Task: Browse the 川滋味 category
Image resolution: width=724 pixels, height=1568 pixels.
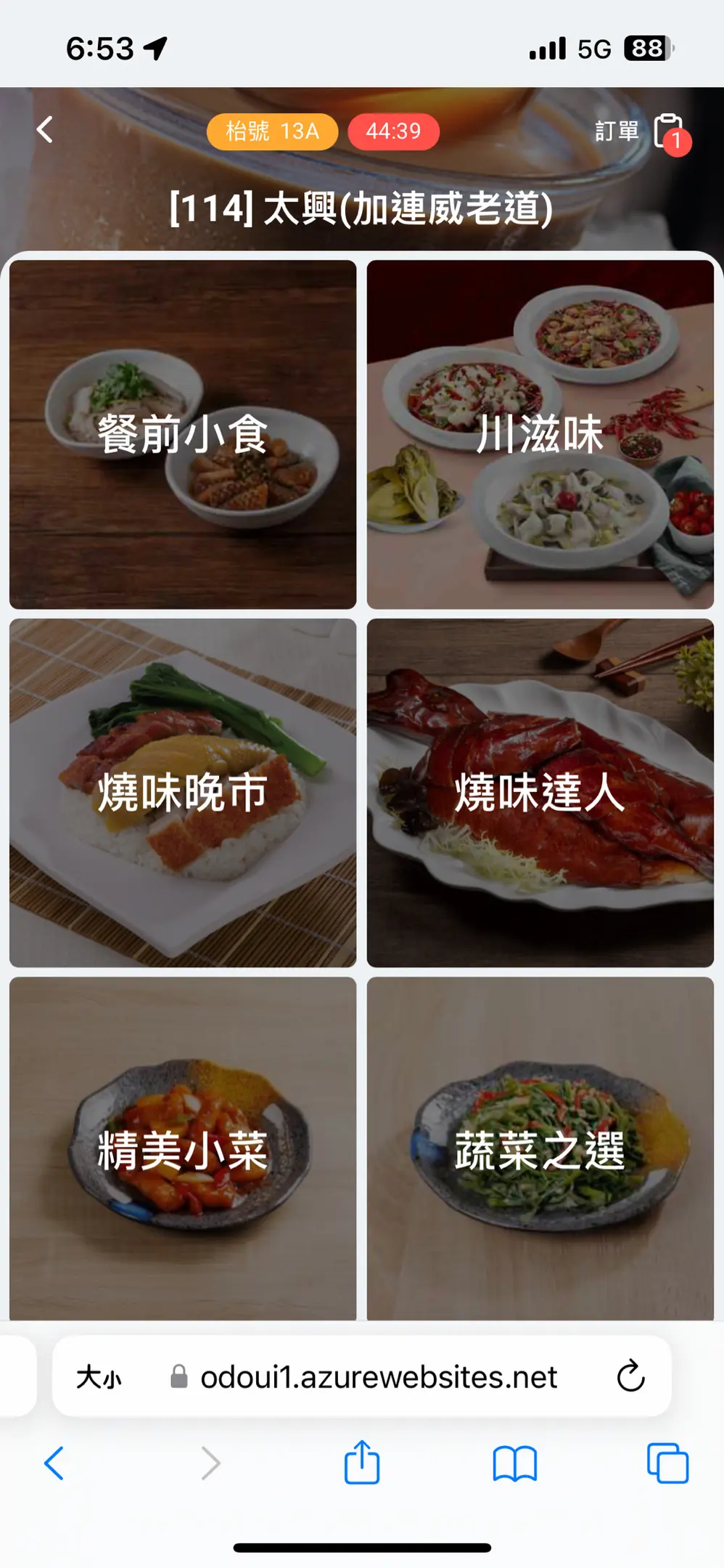Action: [x=540, y=434]
